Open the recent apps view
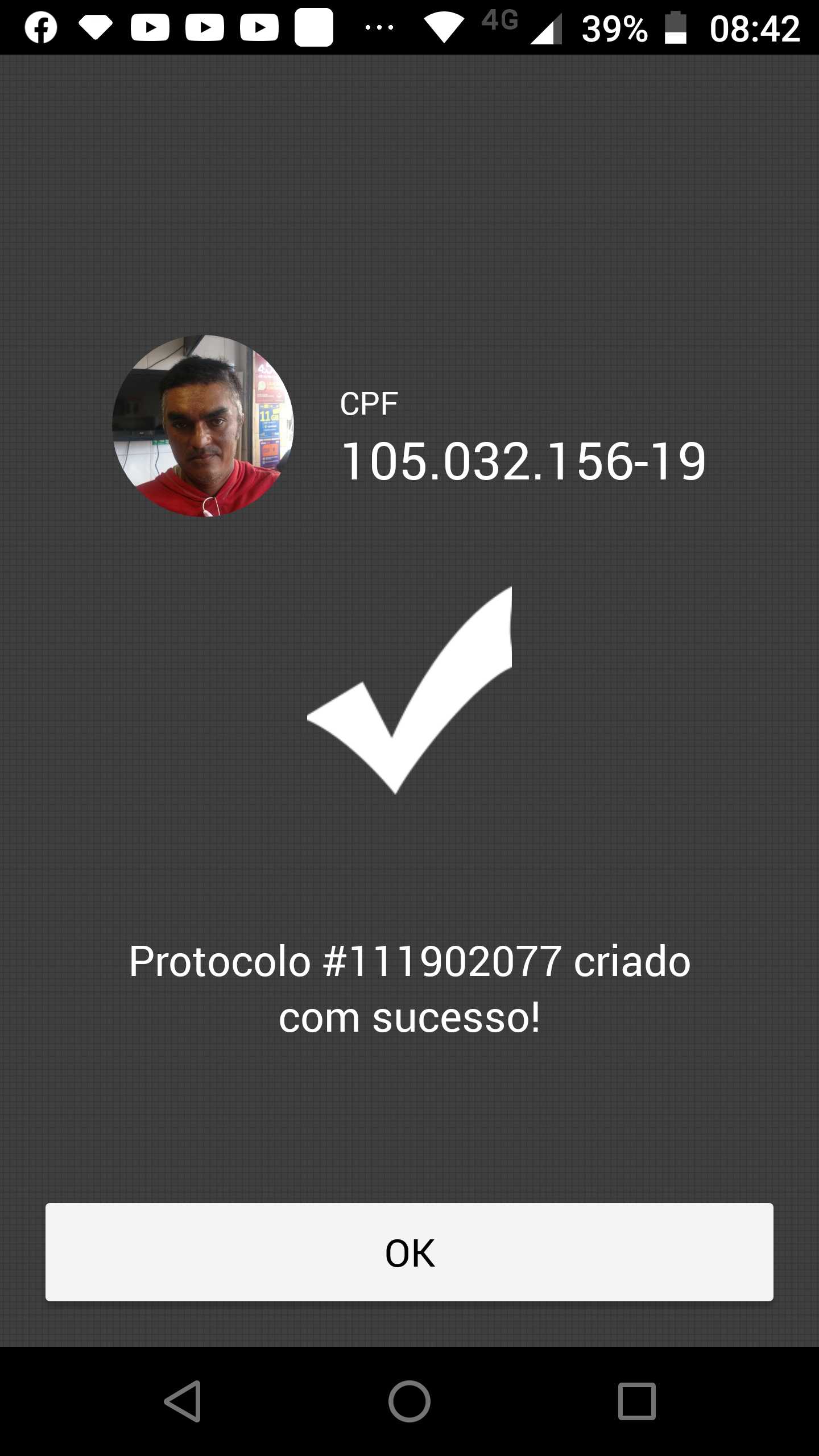Image resolution: width=819 pixels, height=1456 pixels. tap(637, 1401)
